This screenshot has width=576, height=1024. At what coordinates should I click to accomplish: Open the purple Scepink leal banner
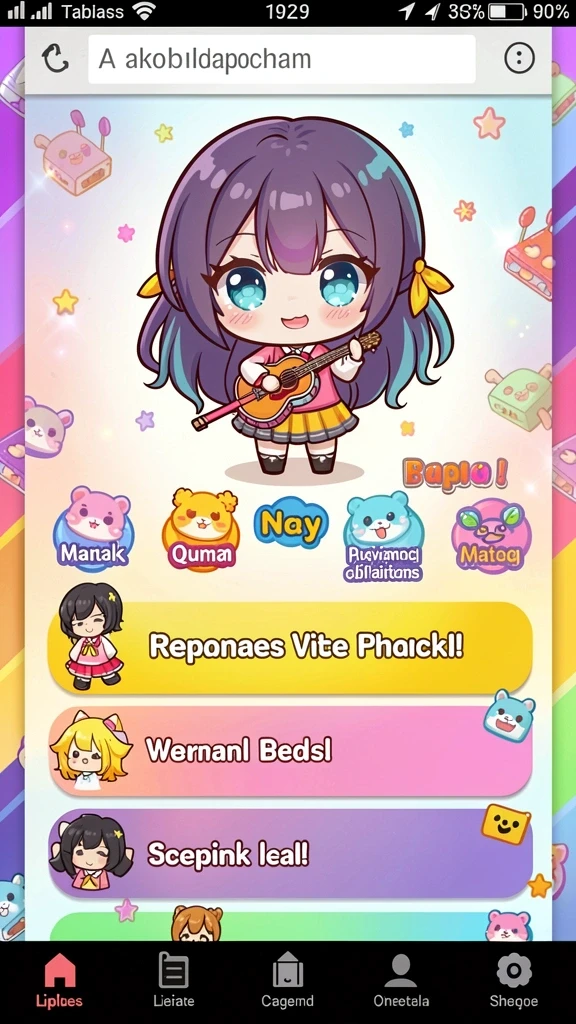(x=290, y=854)
